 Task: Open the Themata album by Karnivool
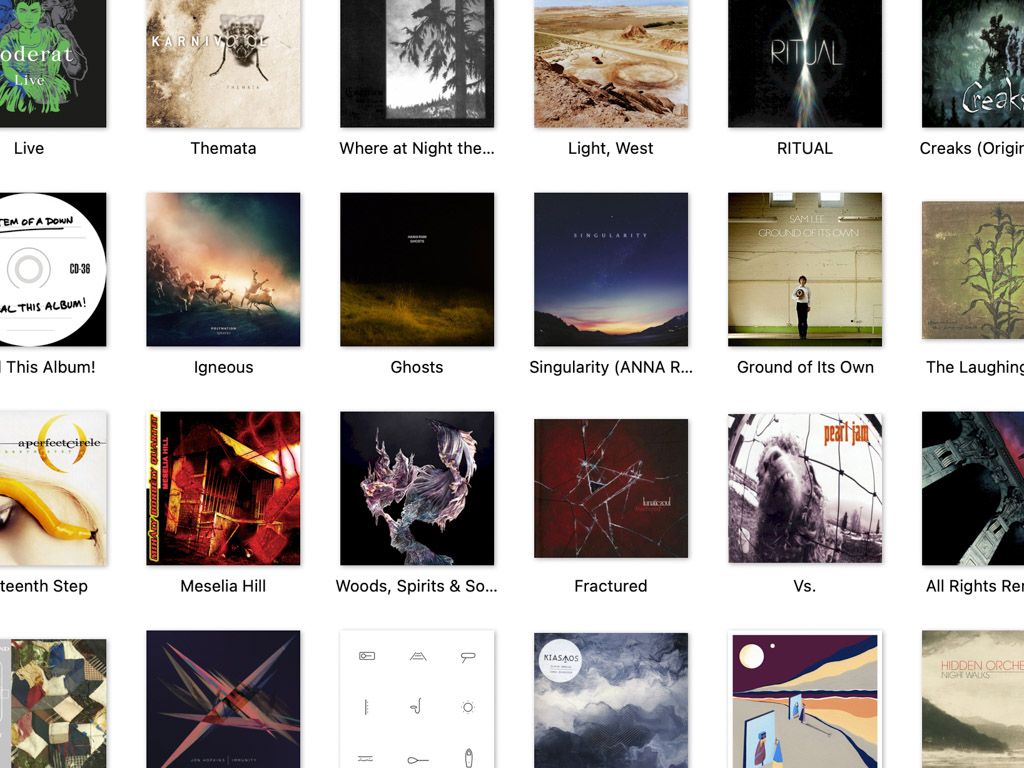pos(223,62)
